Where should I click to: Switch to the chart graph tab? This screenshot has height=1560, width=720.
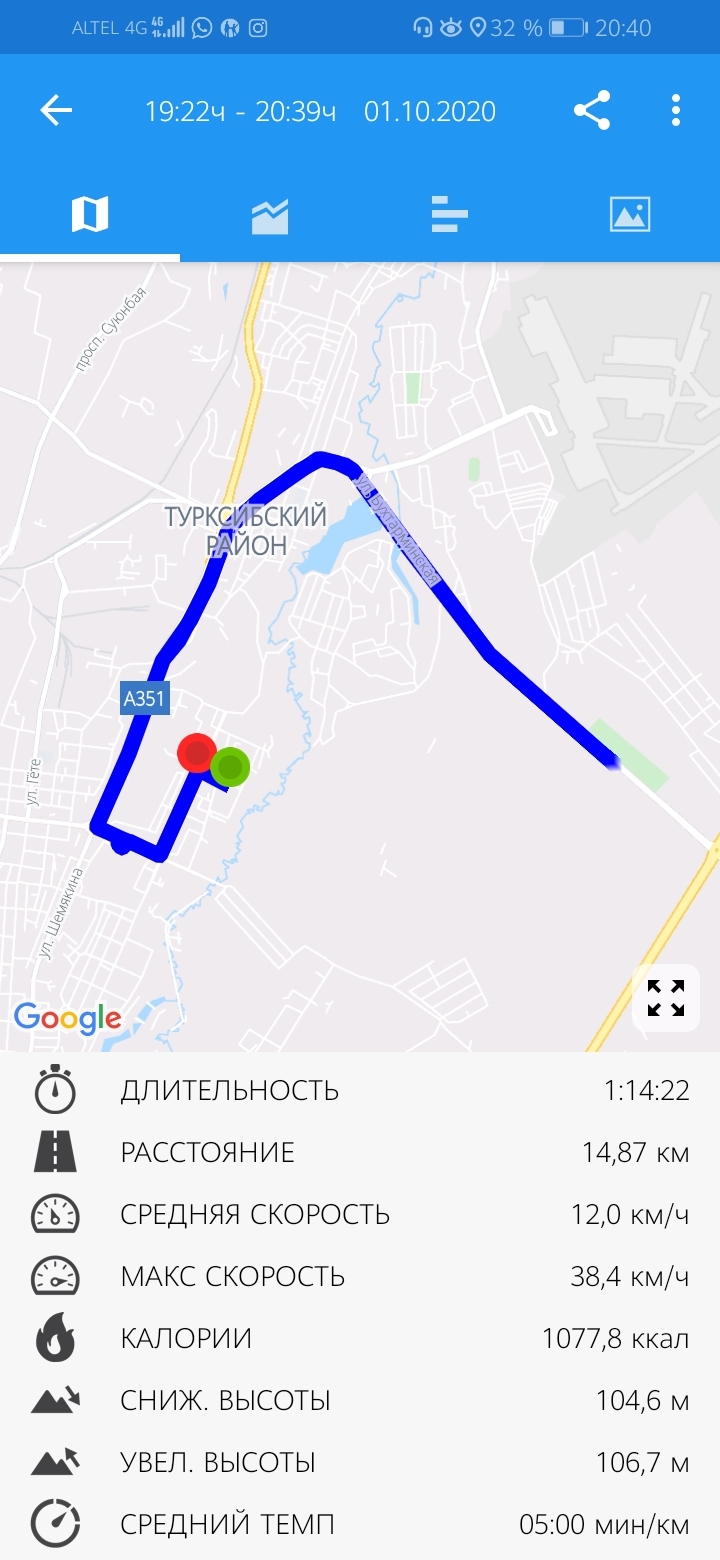270,214
